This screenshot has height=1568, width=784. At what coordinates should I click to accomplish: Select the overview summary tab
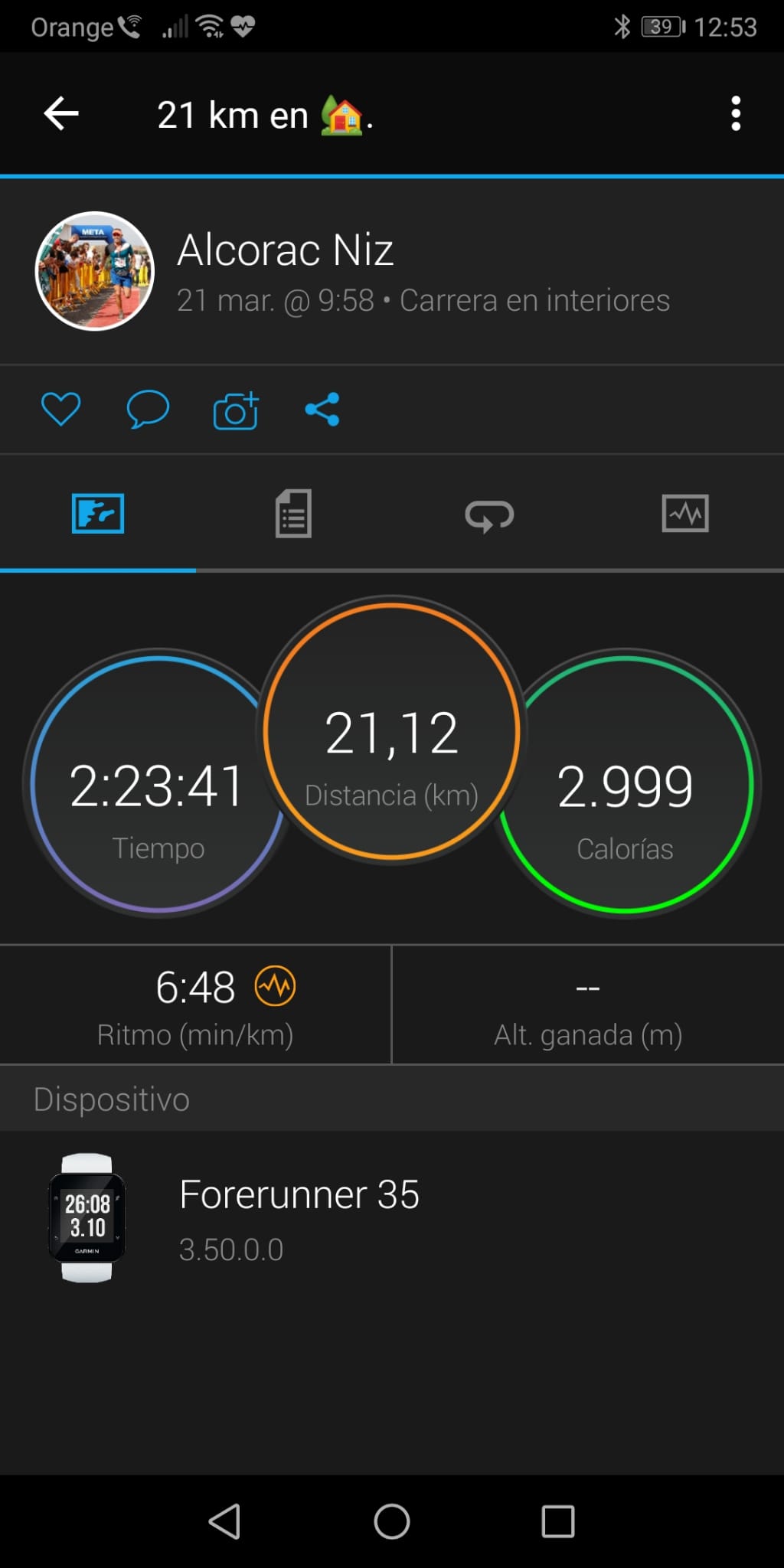tap(98, 514)
